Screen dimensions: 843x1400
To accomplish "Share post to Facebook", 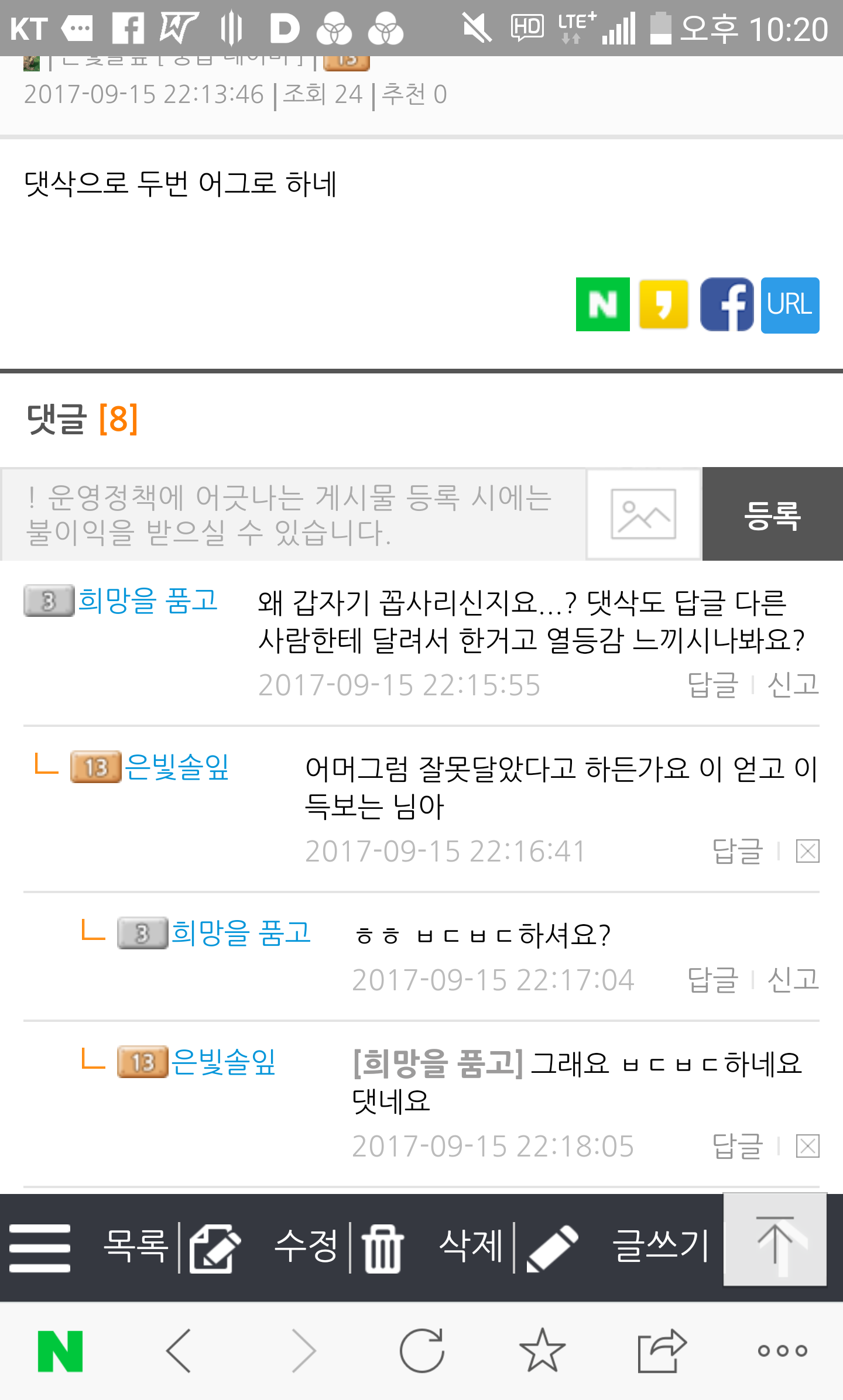I will pos(727,304).
